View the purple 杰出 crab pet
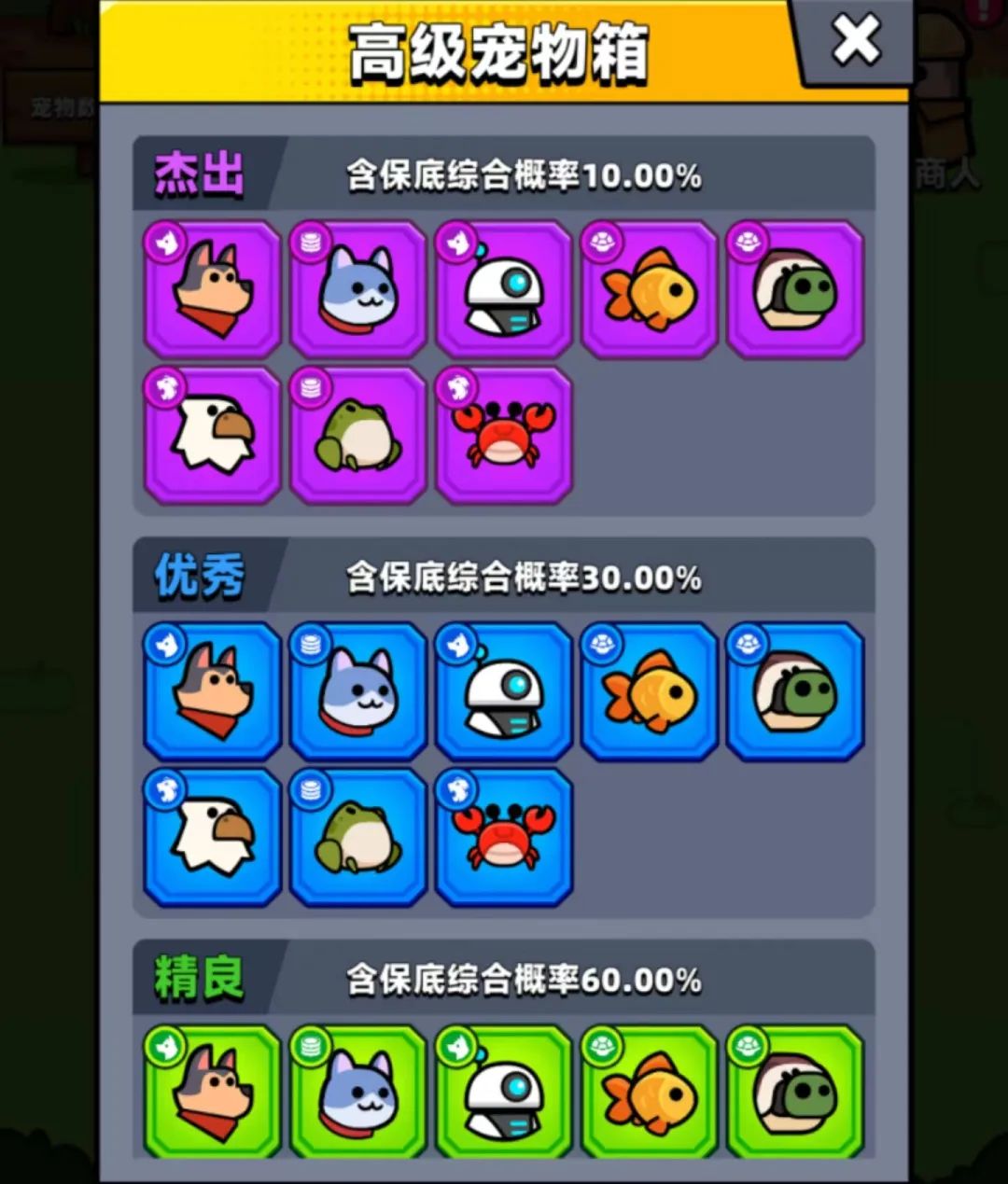This screenshot has height=1184, width=1008. pyautogui.click(x=504, y=436)
